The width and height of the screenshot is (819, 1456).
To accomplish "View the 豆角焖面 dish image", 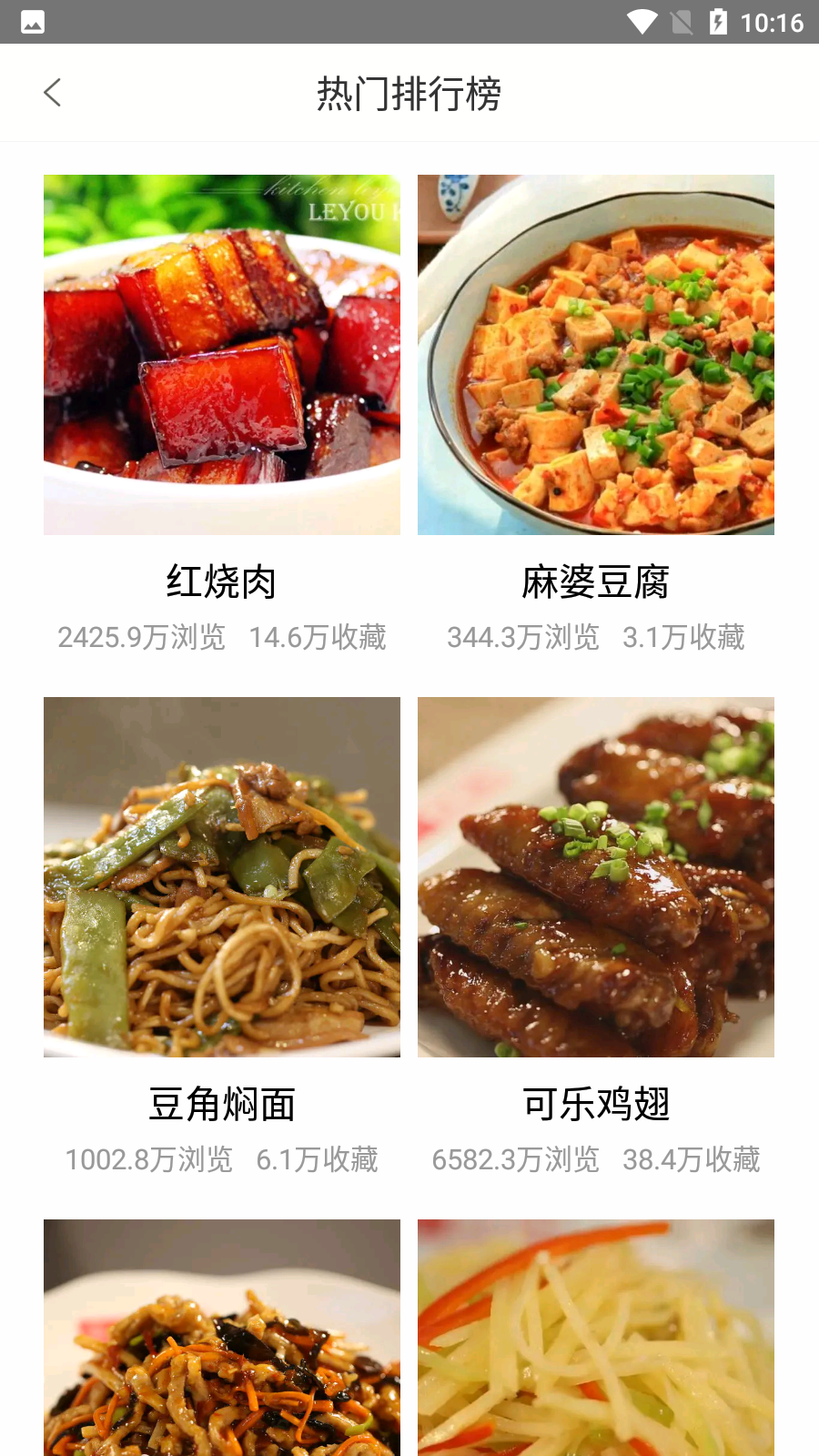I will click(x=221, y=876).
